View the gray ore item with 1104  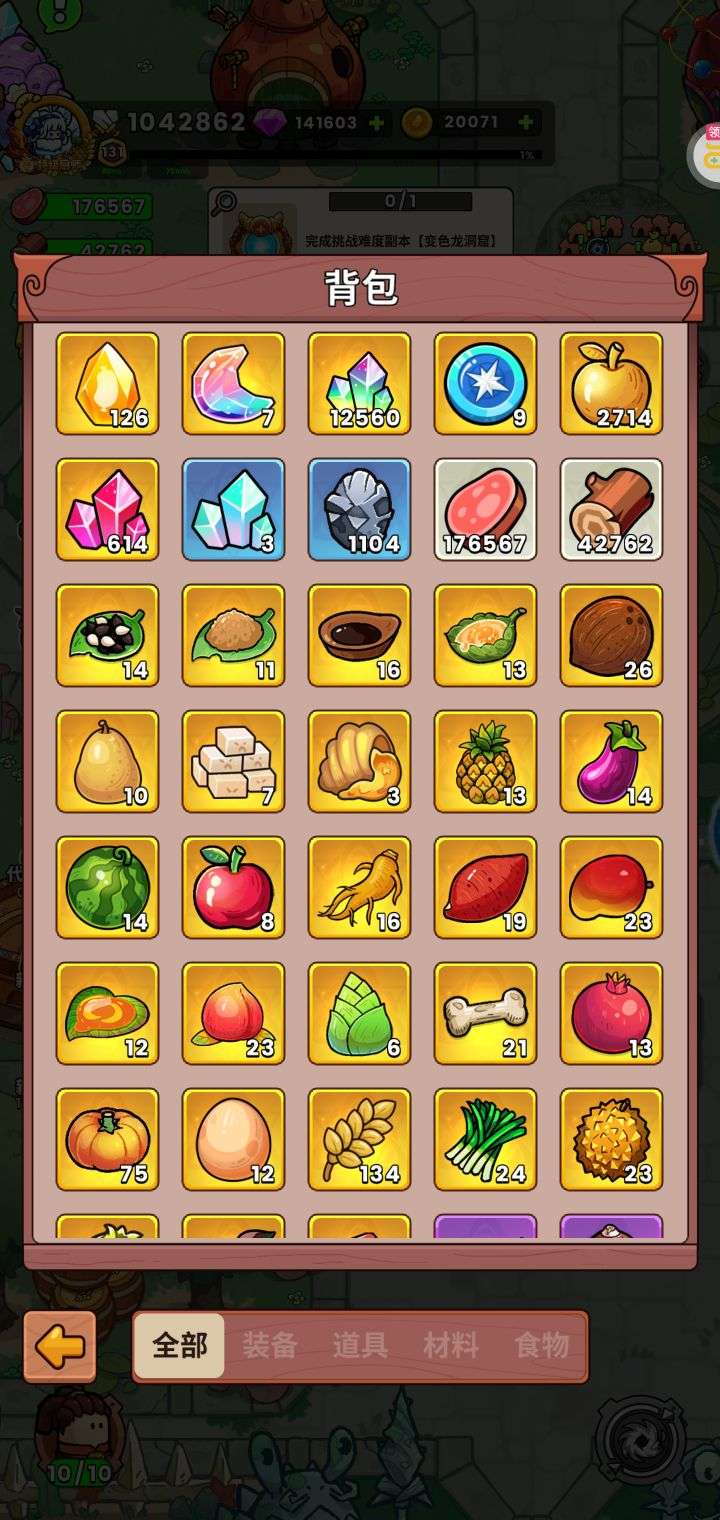(359, 510)
